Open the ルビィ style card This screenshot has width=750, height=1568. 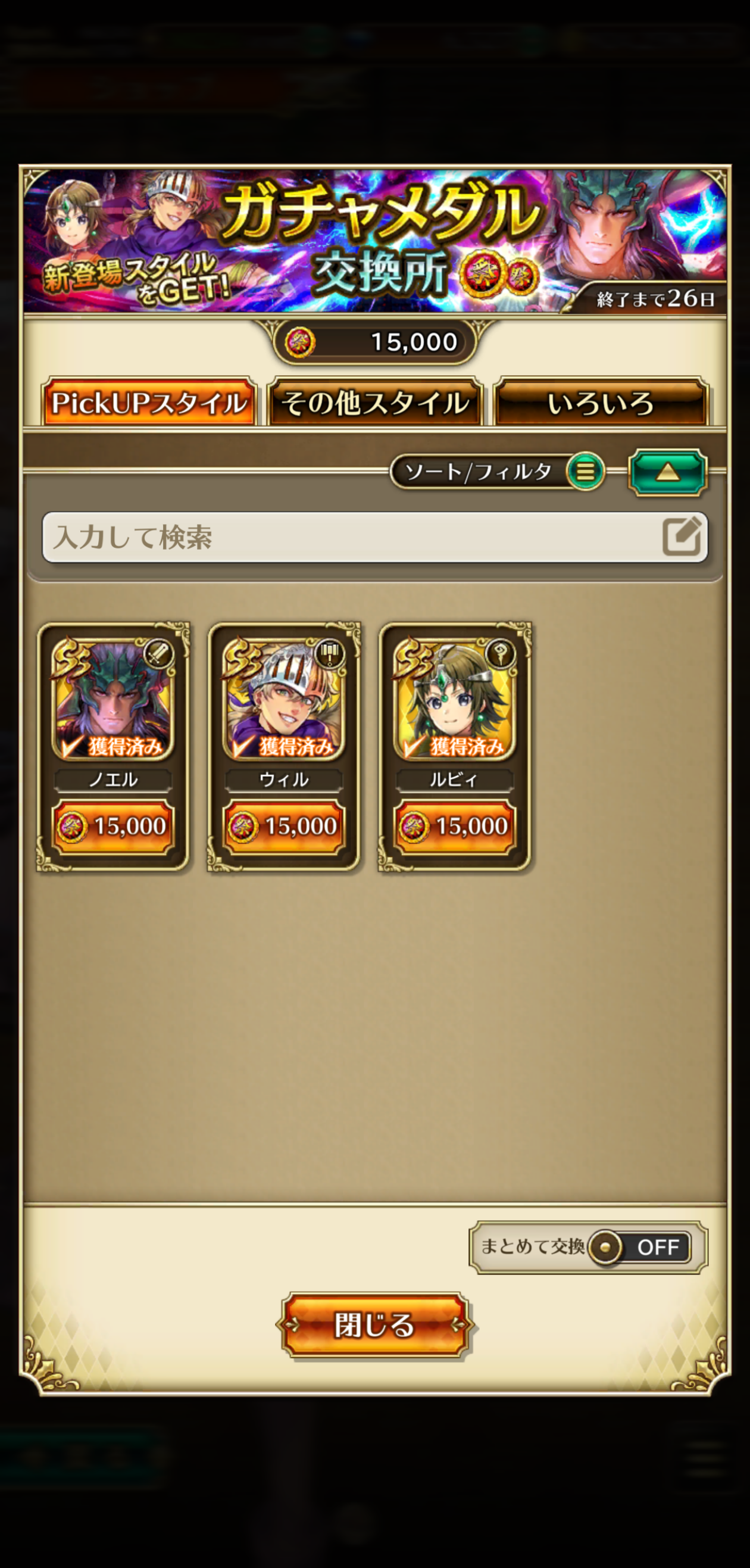[455, 700]
